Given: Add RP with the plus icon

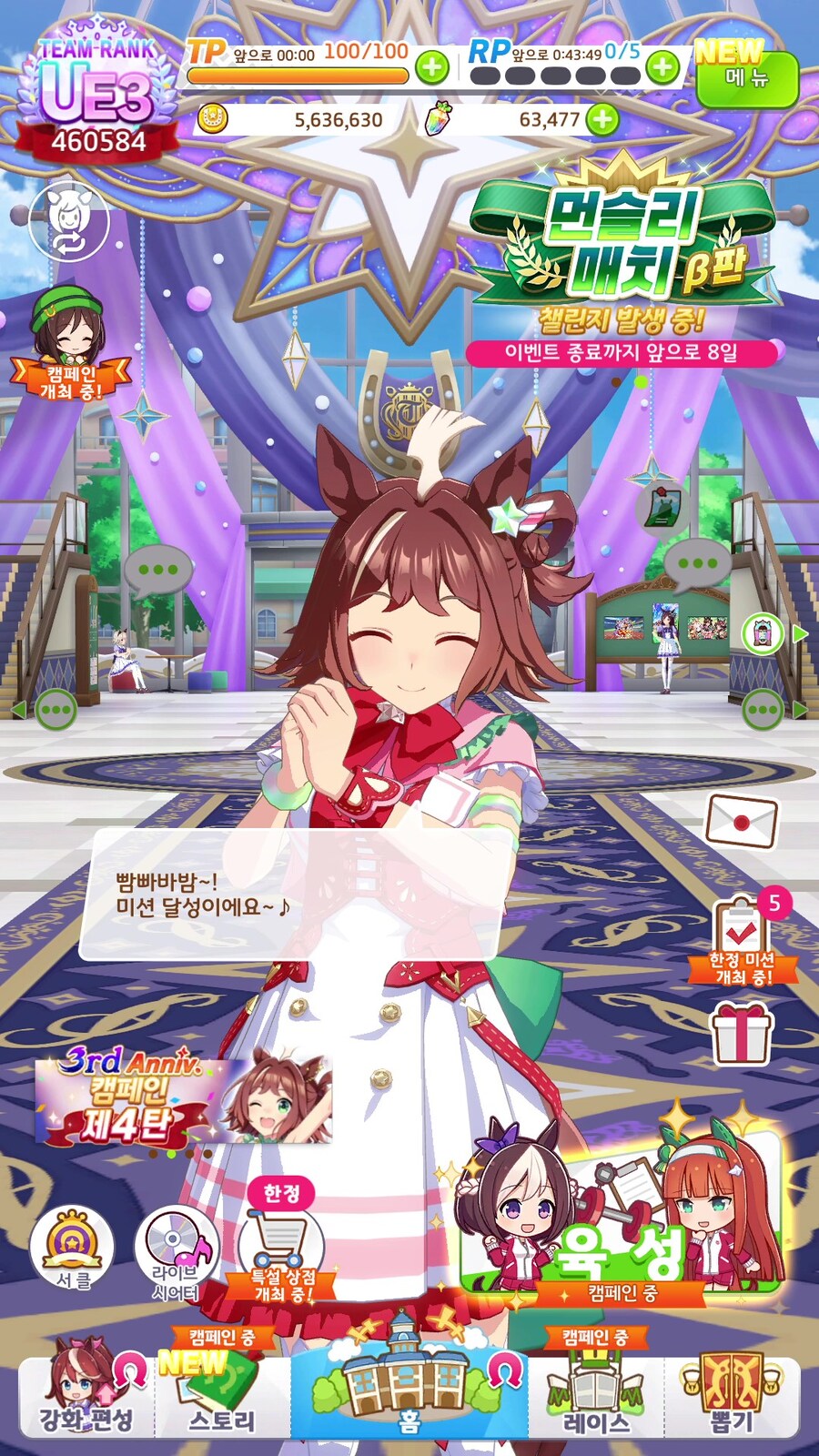Looking at the screenshot, I should click(662, 66).
